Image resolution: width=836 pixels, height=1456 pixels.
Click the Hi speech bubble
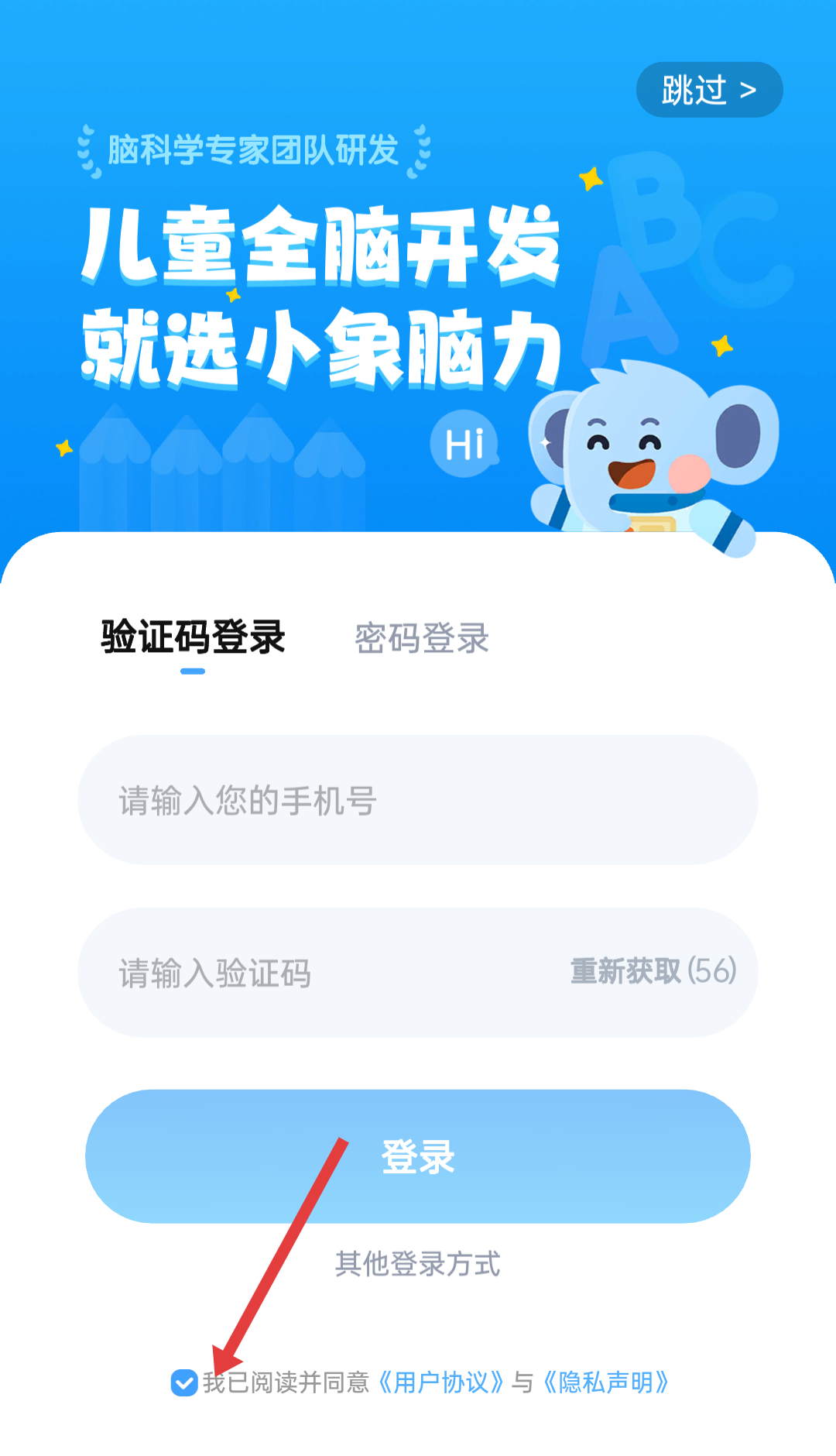point(463,444)
